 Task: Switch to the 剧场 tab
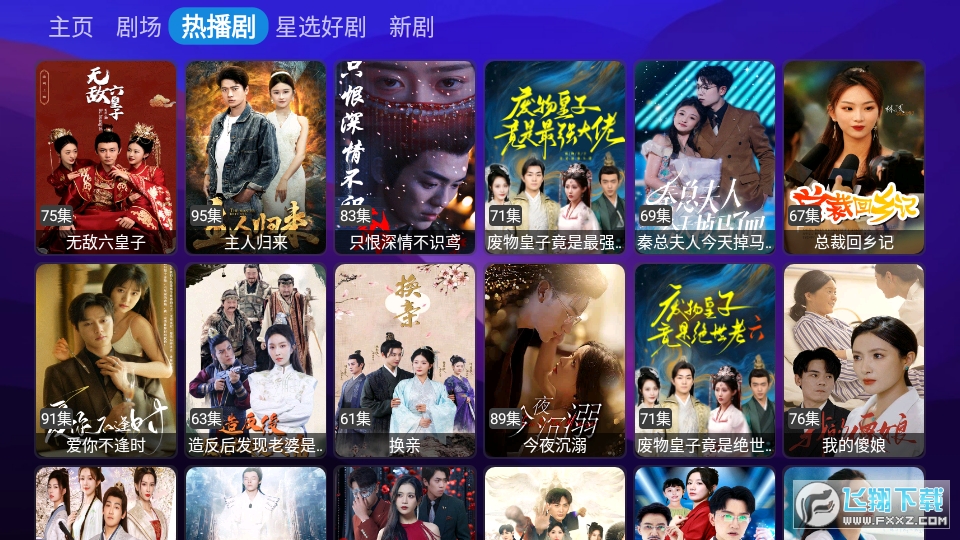click(138, 27)
